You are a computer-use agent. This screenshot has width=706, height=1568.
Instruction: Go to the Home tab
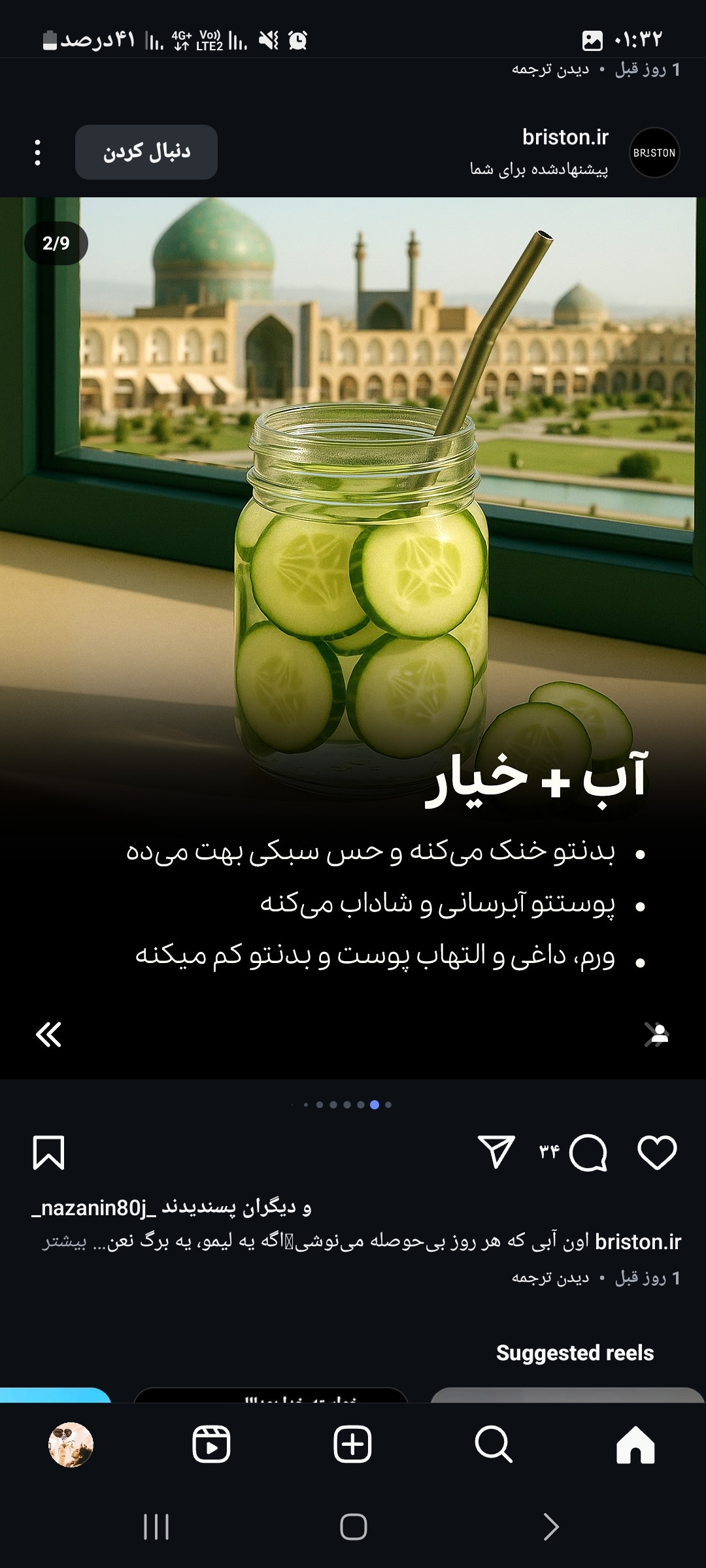click(635, 1445)
